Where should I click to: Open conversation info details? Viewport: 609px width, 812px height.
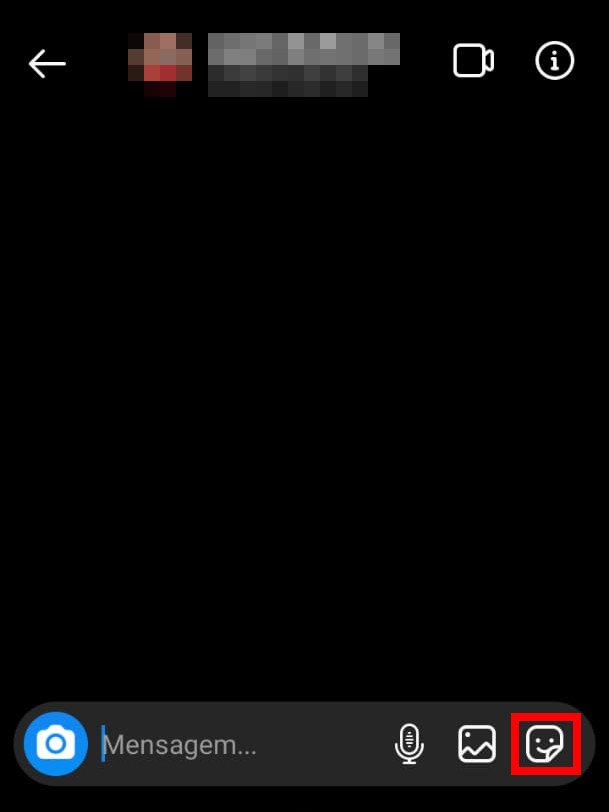click(555, 62)
